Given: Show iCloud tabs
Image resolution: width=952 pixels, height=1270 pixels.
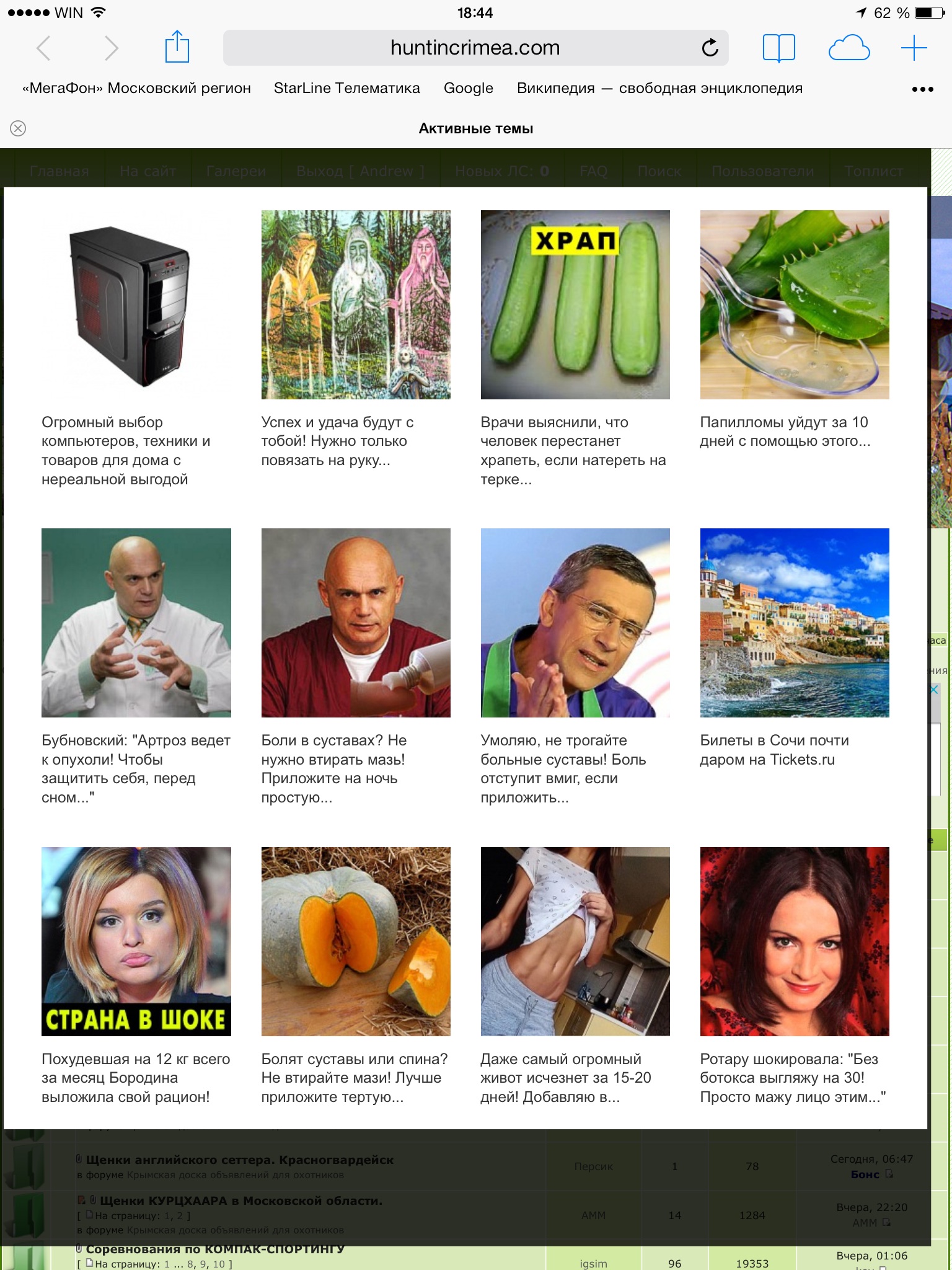Looking at the screenshot, I should [x=848, y=48].
